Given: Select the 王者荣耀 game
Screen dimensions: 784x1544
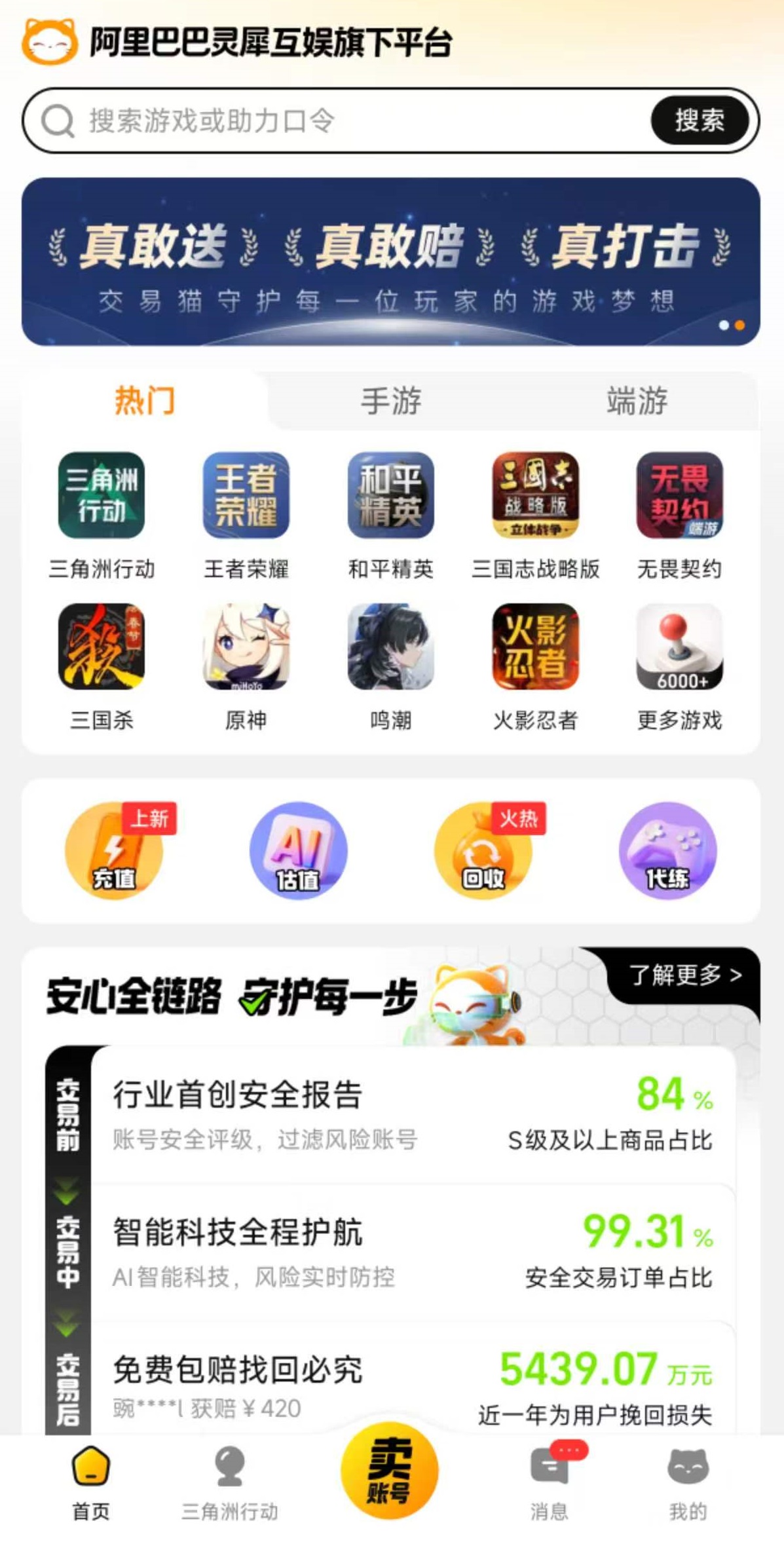Looking at the screenshot, I should point(246,496).
